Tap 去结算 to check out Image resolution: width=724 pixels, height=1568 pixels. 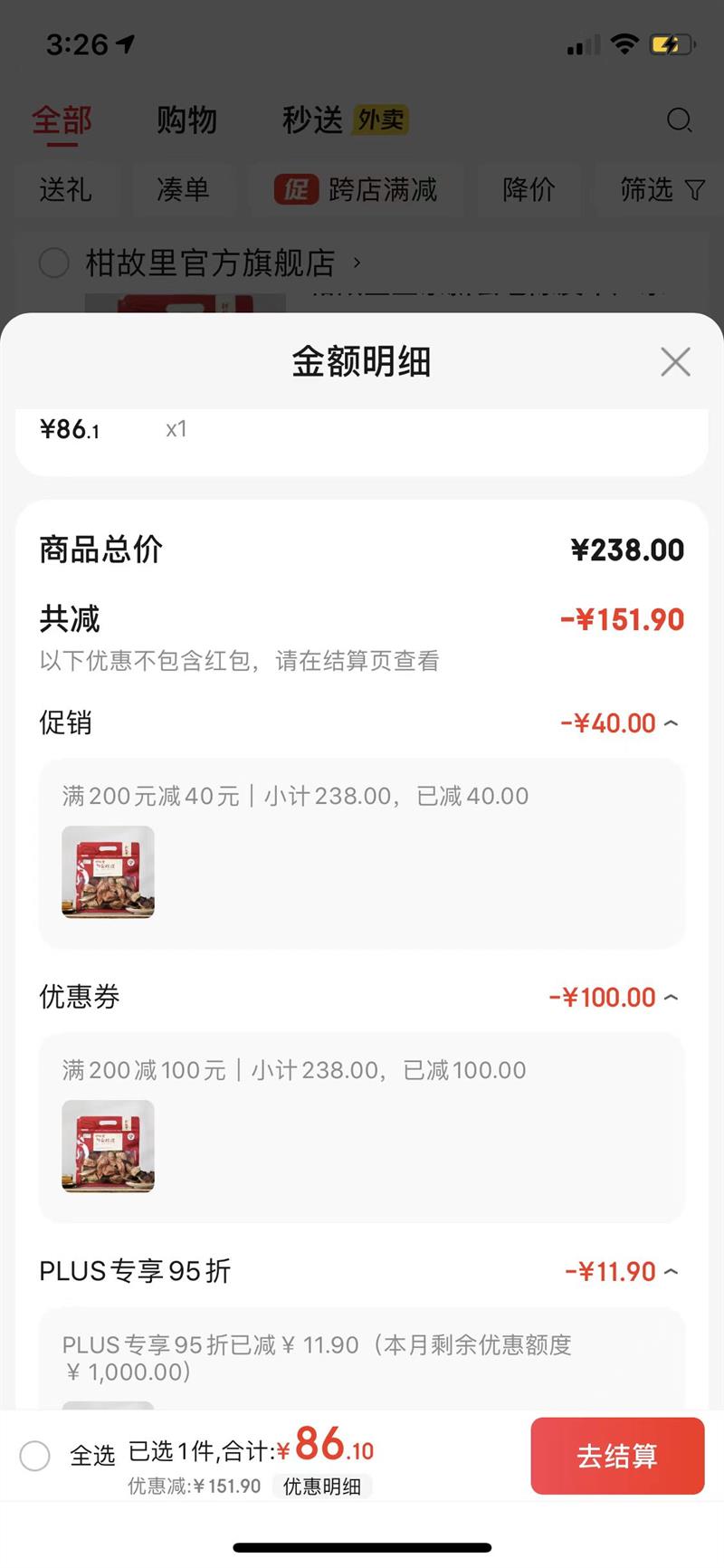coord(617,1456)
